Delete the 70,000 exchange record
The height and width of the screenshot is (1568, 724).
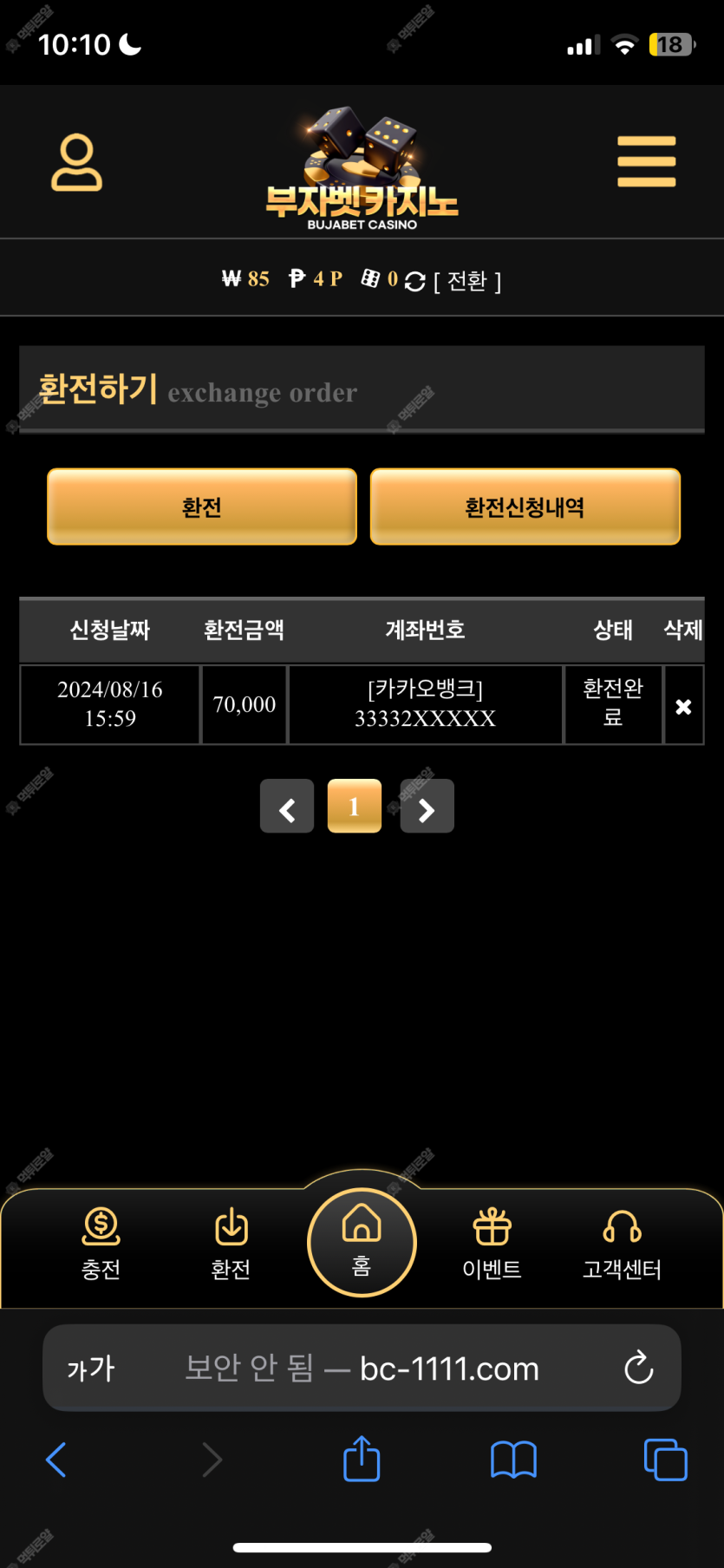pos(683,706)
